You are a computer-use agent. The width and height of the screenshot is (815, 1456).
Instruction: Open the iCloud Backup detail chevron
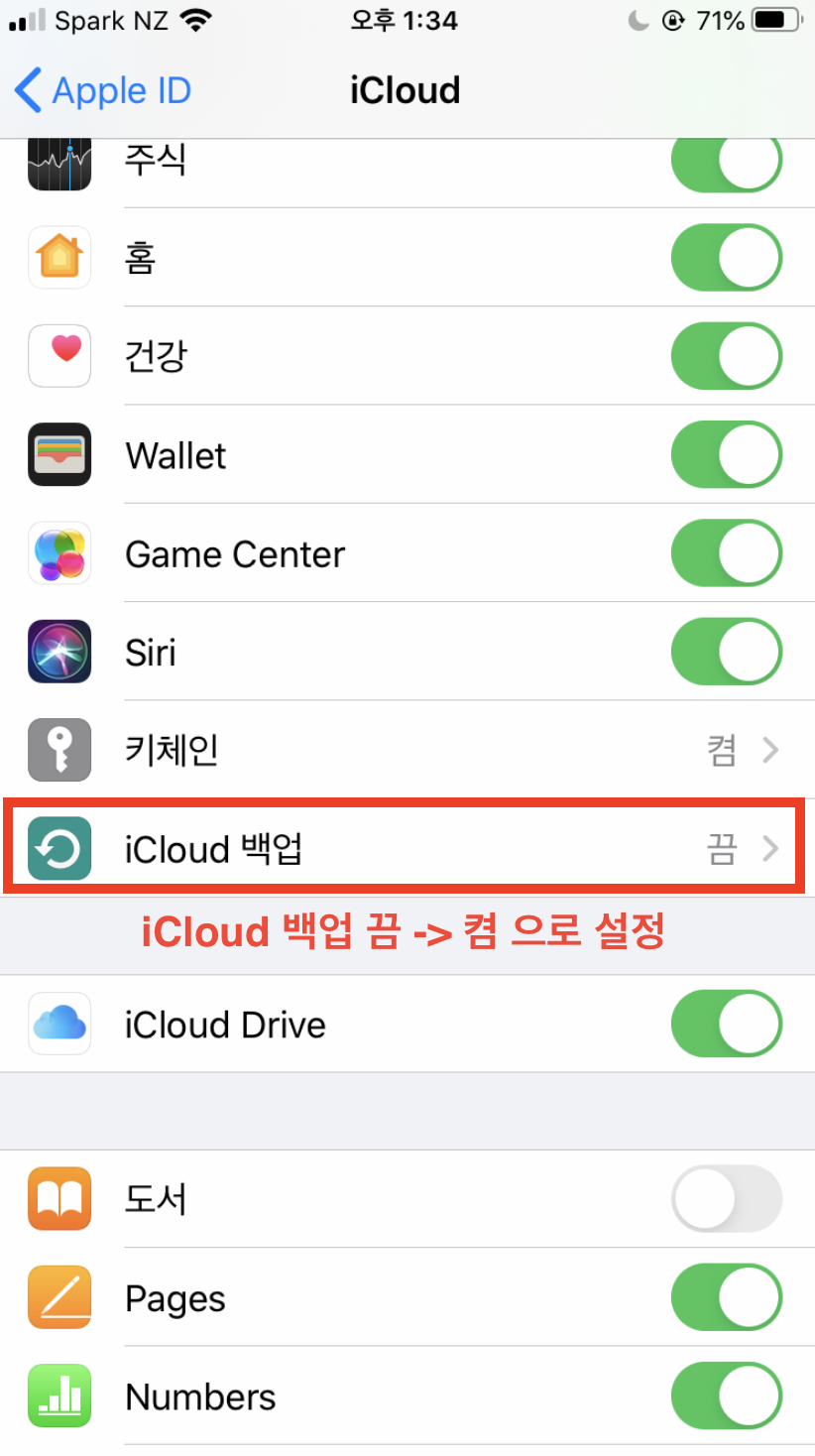(x=771, y=849)
